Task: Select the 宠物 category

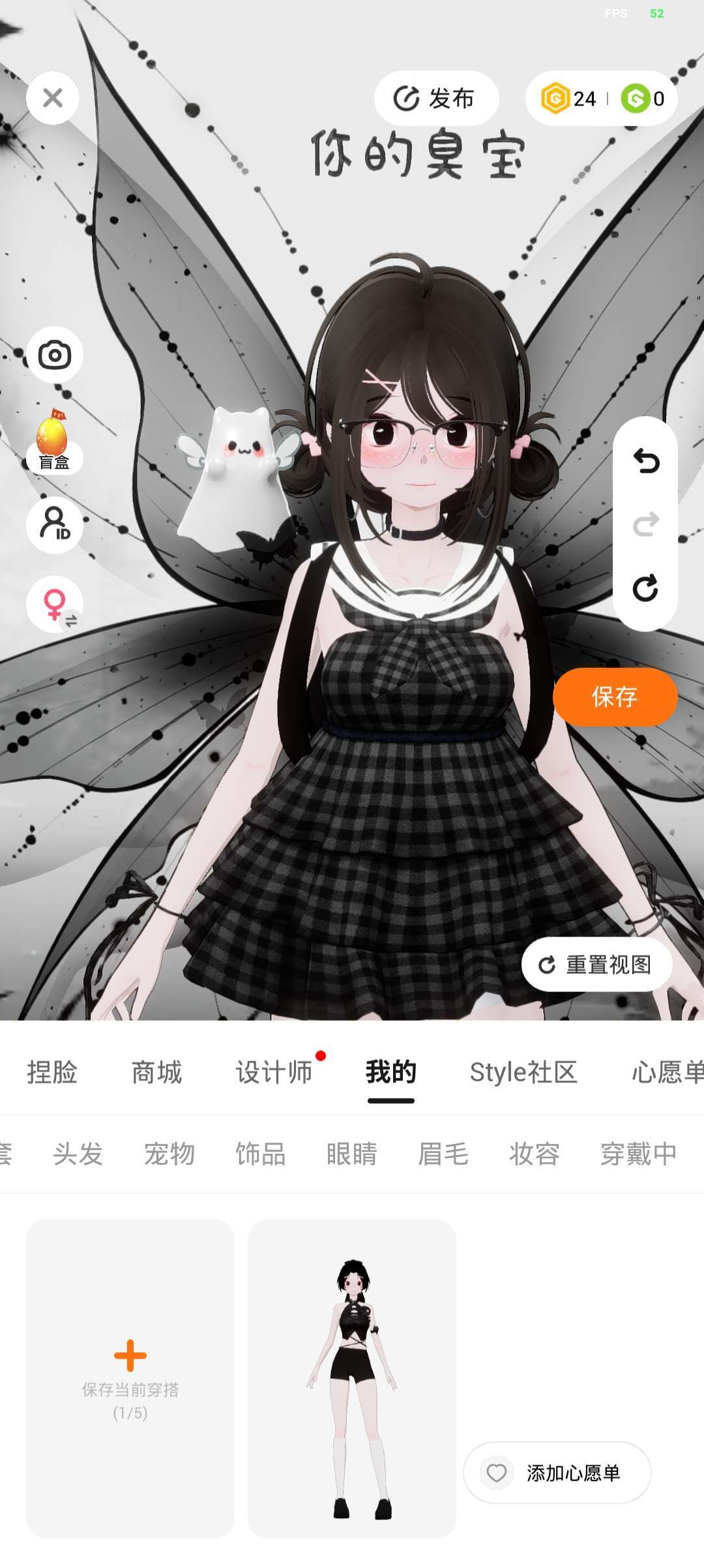Action: pos(169,1154)
